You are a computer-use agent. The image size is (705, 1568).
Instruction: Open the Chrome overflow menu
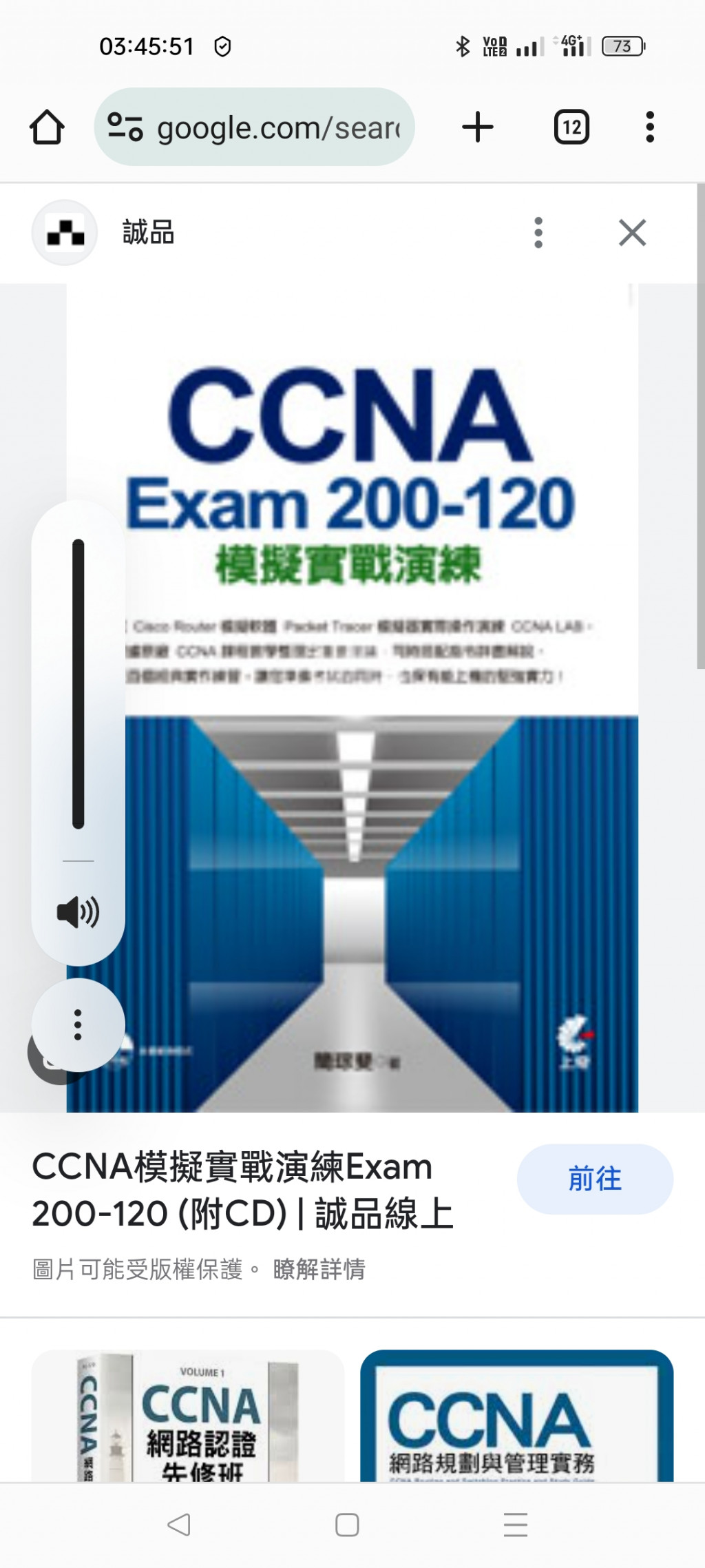pyautogui.click(x=649, y=127)
